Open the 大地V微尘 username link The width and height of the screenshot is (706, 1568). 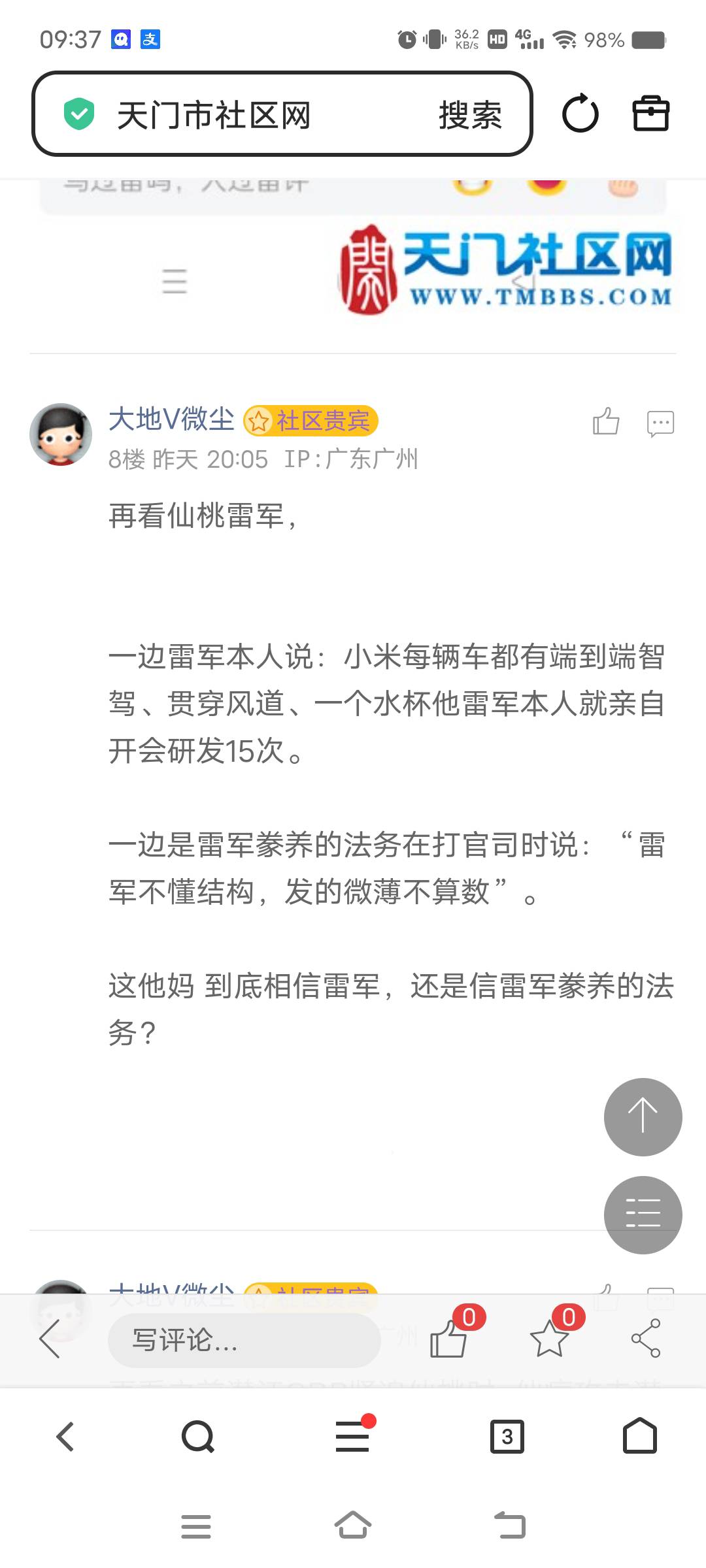(x=171, y=419)
